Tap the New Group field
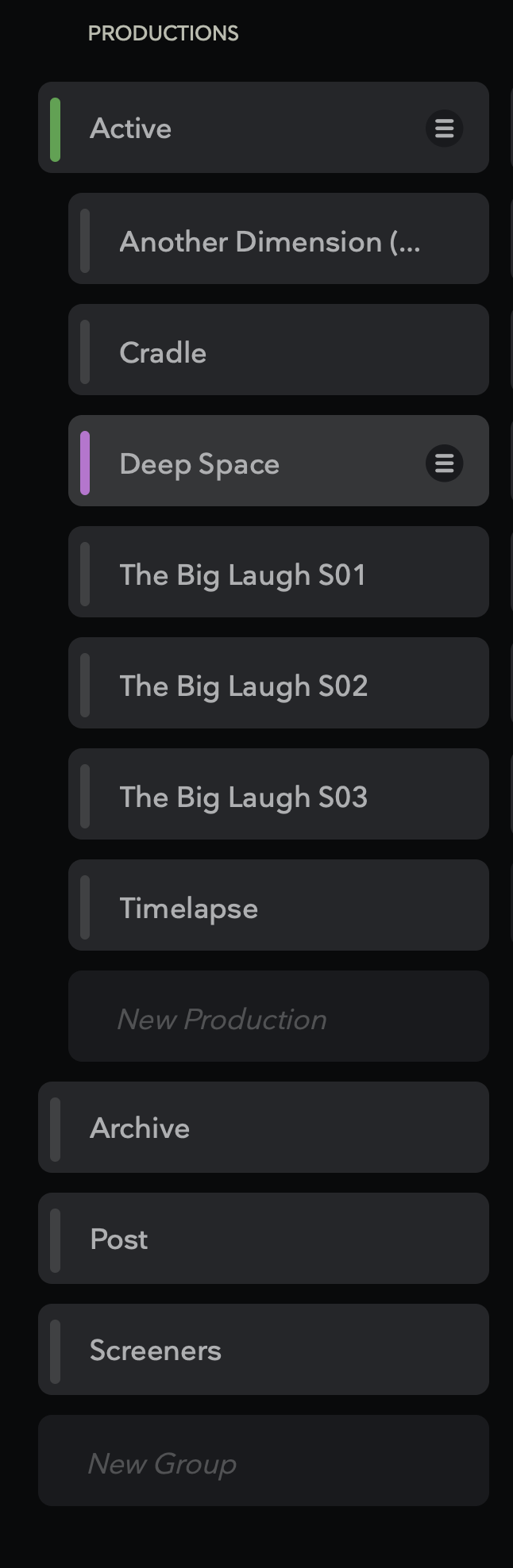 [262, 1462]
